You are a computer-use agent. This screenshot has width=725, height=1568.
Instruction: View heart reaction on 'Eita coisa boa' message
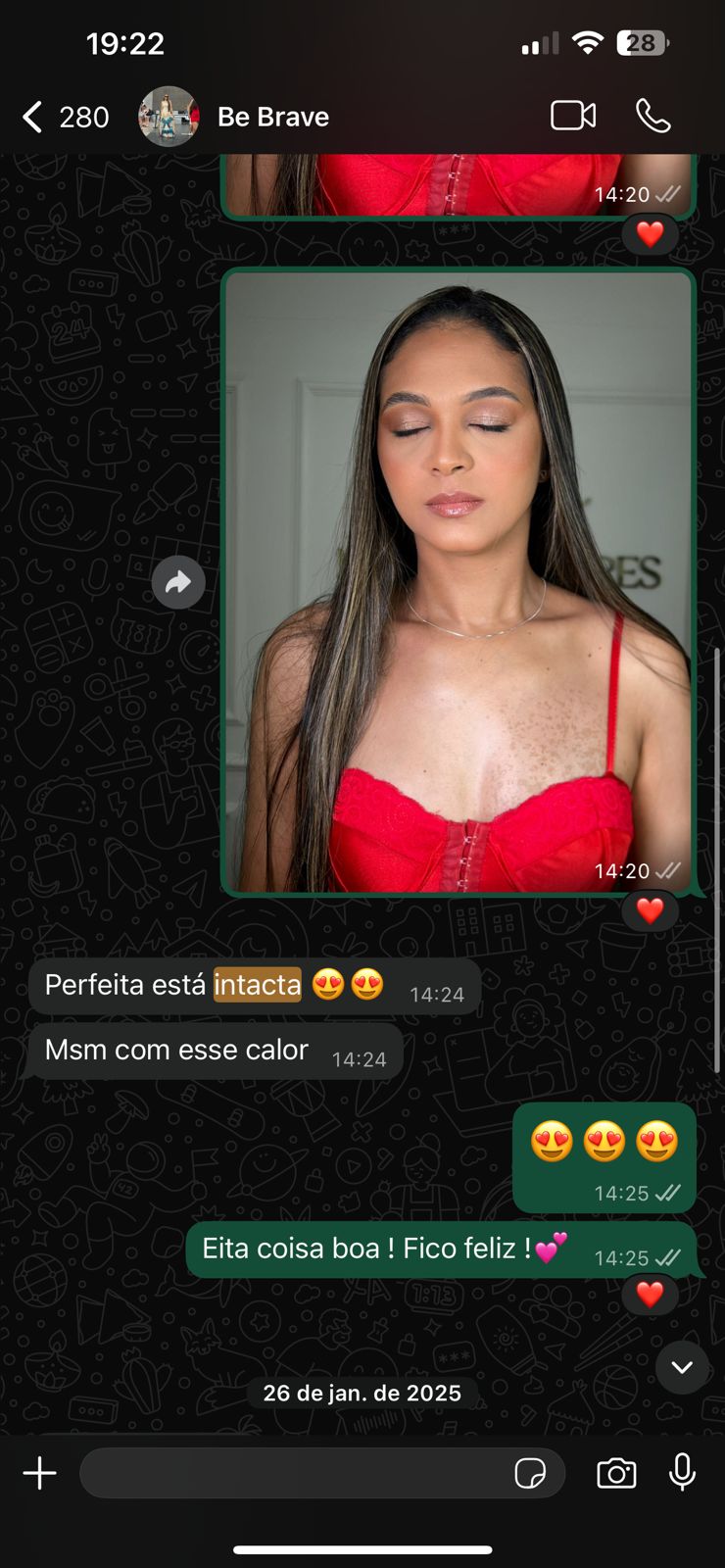pyautogui.click(x=650, y=1294)
